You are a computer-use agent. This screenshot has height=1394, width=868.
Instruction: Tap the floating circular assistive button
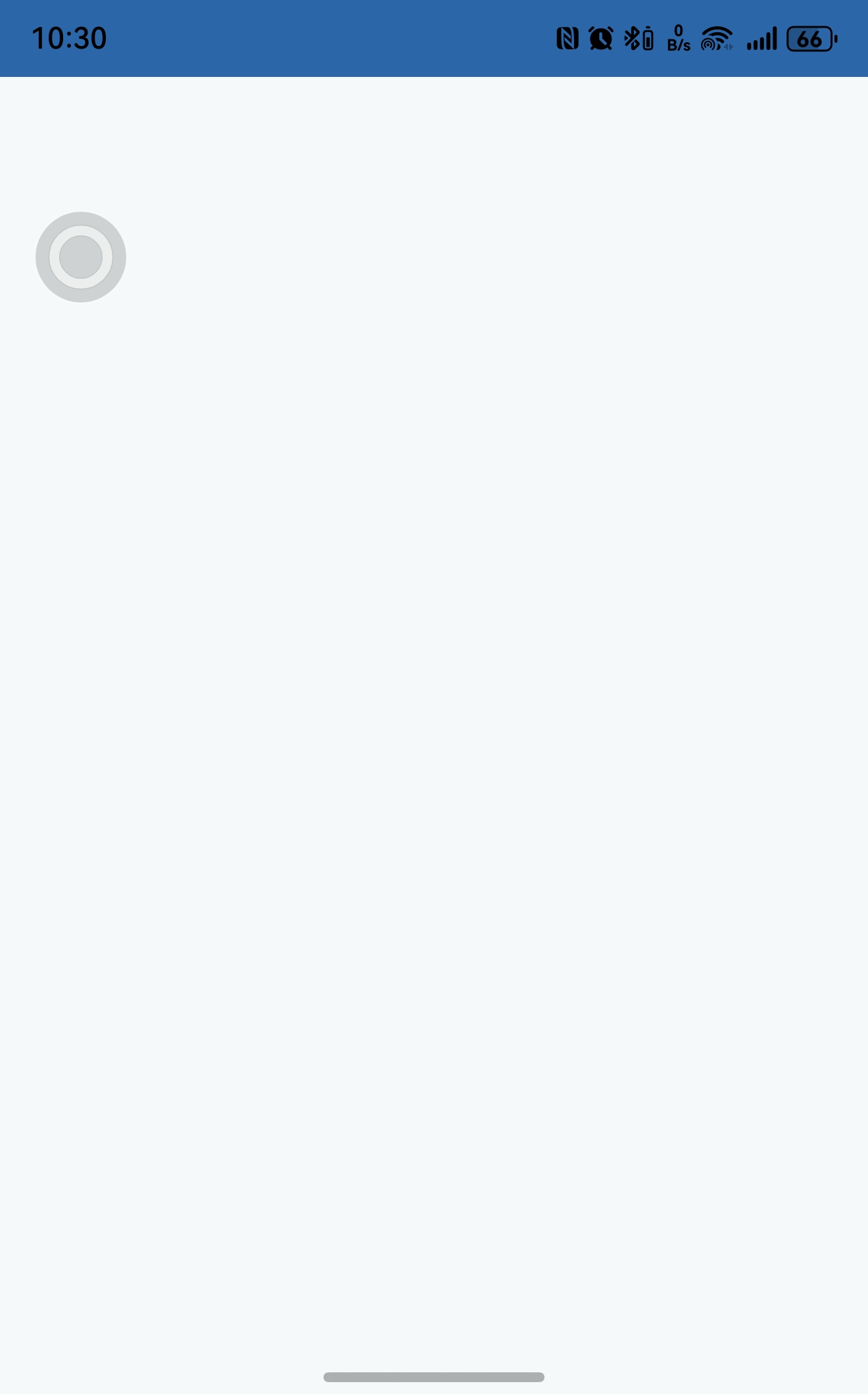point(81,257)
